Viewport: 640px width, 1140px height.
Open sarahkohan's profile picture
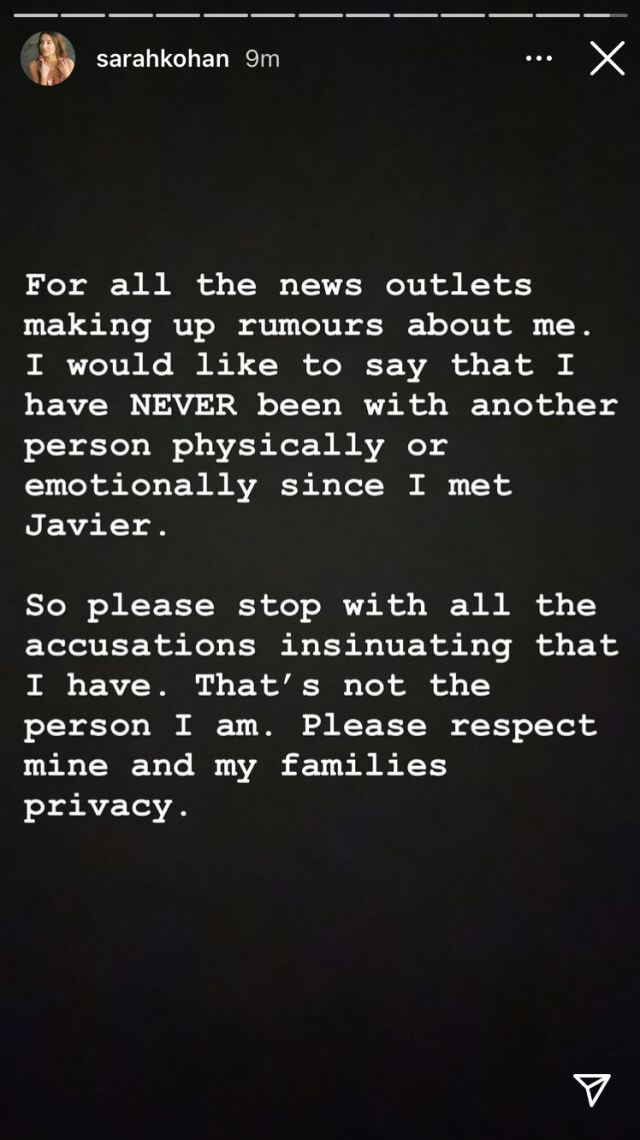coord(48,58)
